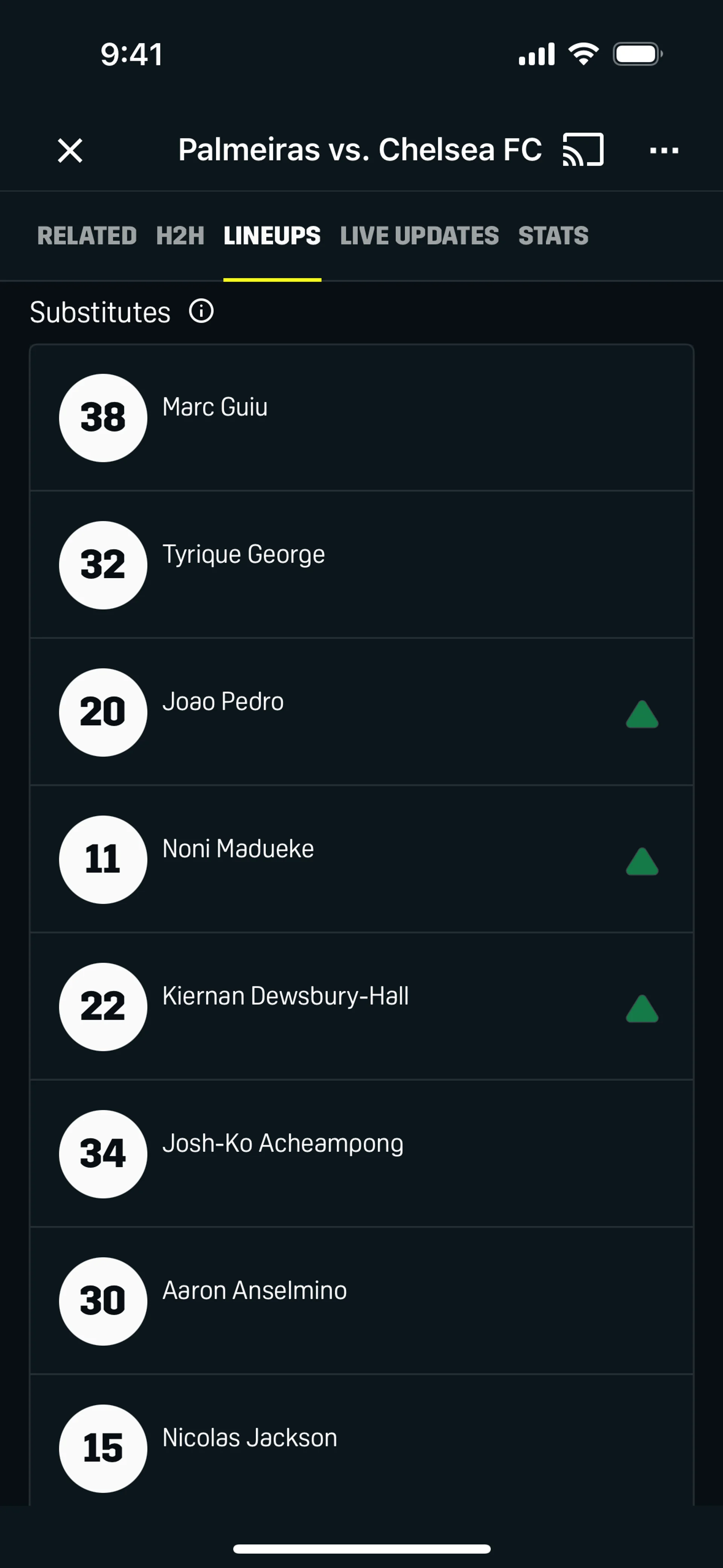Go to the Live Updates tab

pos(419,235)
